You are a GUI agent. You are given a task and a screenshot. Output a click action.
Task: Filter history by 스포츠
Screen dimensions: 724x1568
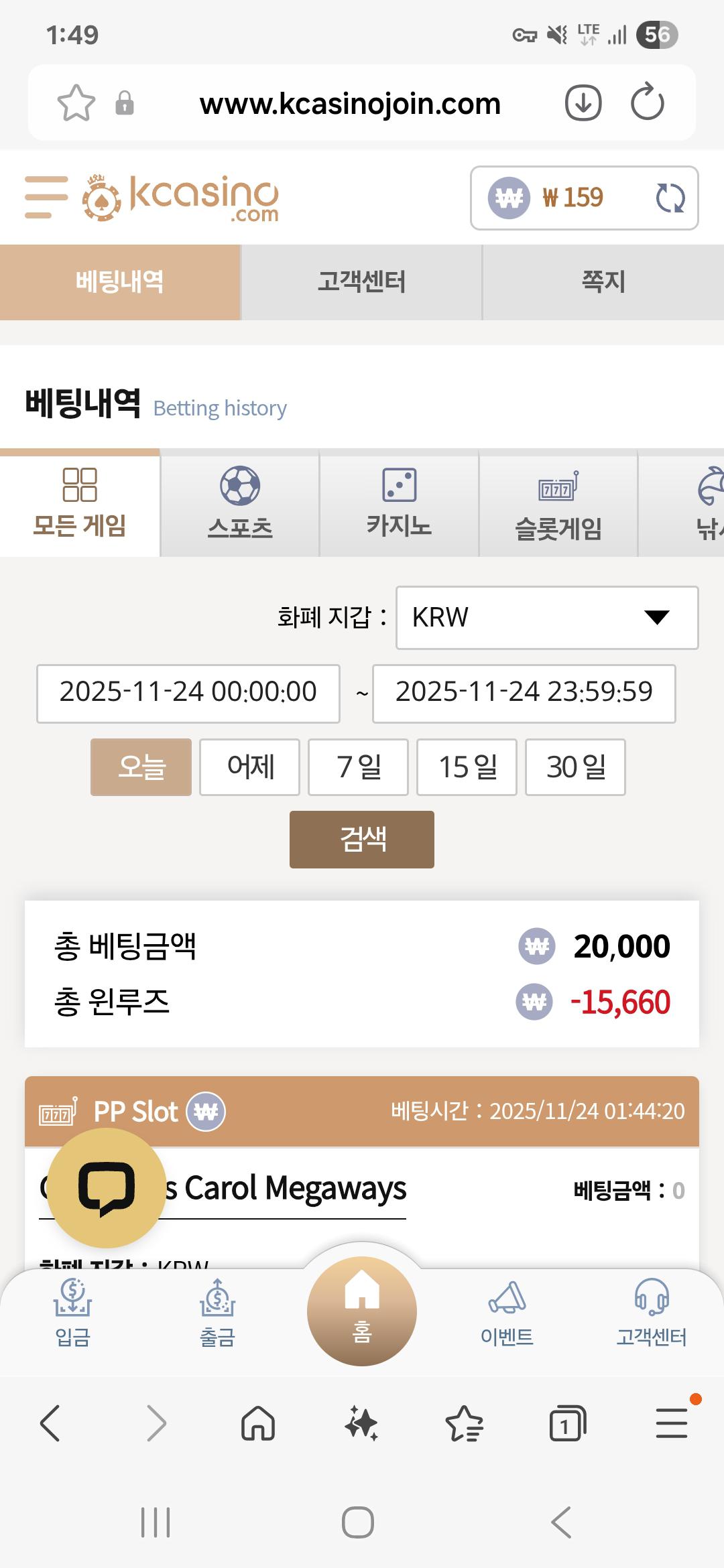tap(240, 504)
